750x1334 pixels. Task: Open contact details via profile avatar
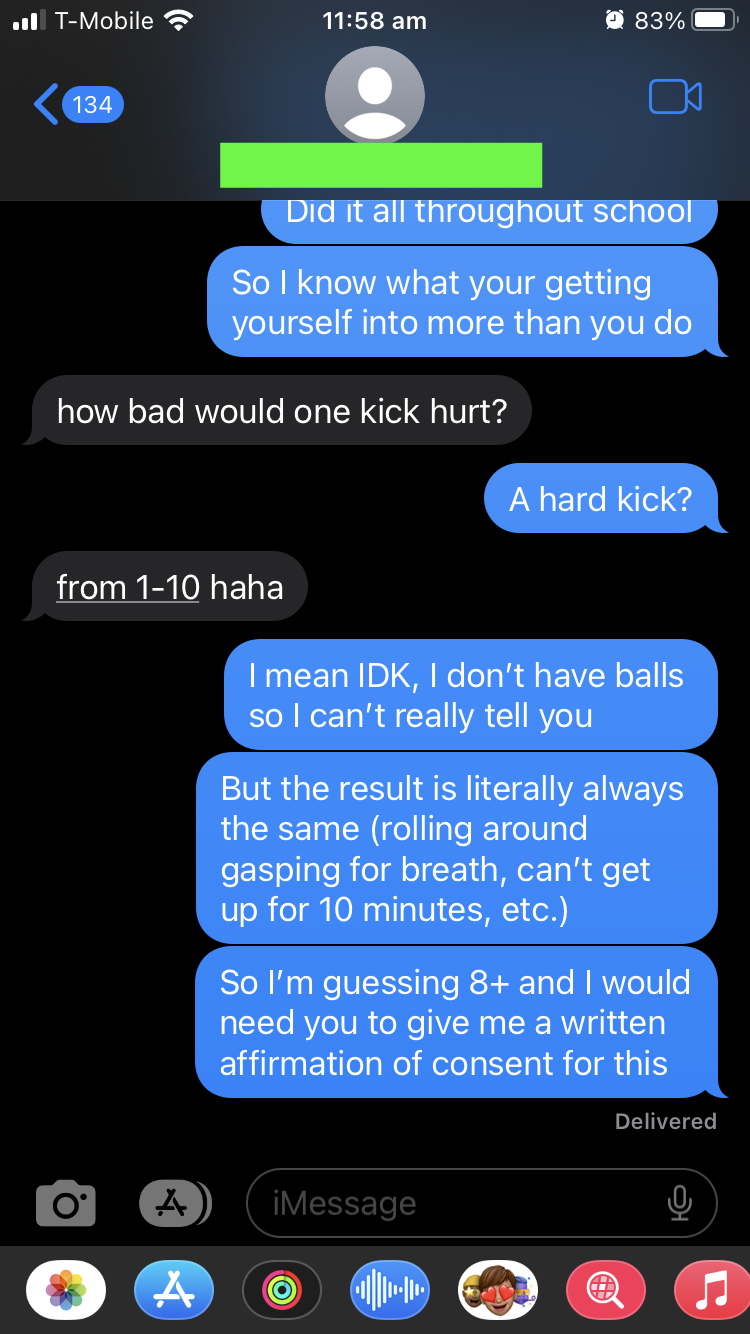click(375, 97)
